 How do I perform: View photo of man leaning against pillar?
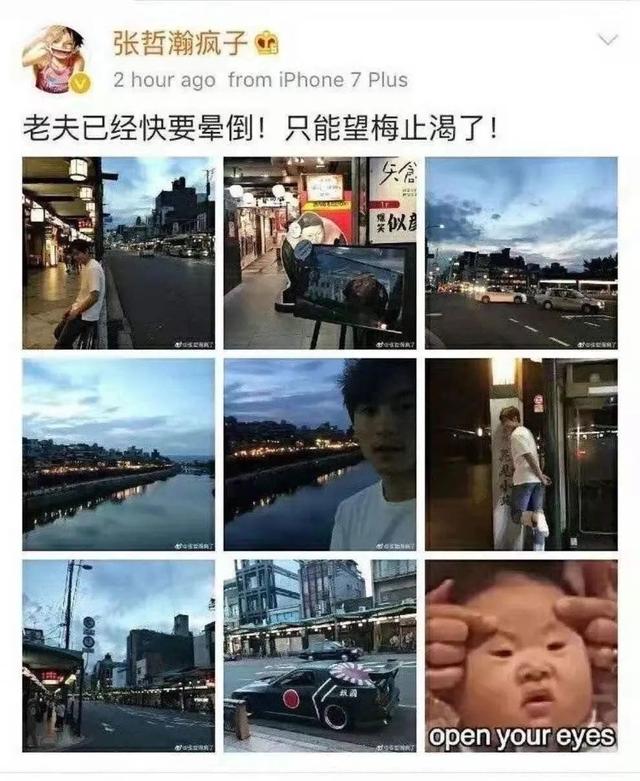pyautogui.click(x=521, y=455)
